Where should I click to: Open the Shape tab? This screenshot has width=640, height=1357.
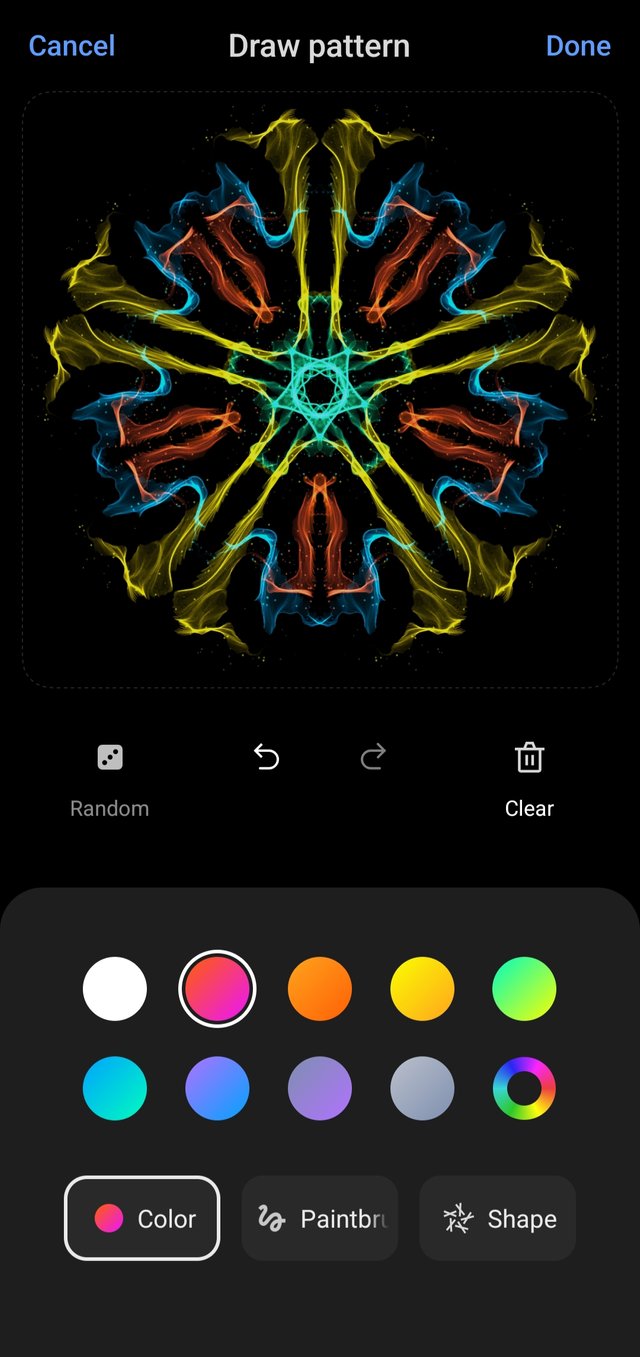[498, 1218]
